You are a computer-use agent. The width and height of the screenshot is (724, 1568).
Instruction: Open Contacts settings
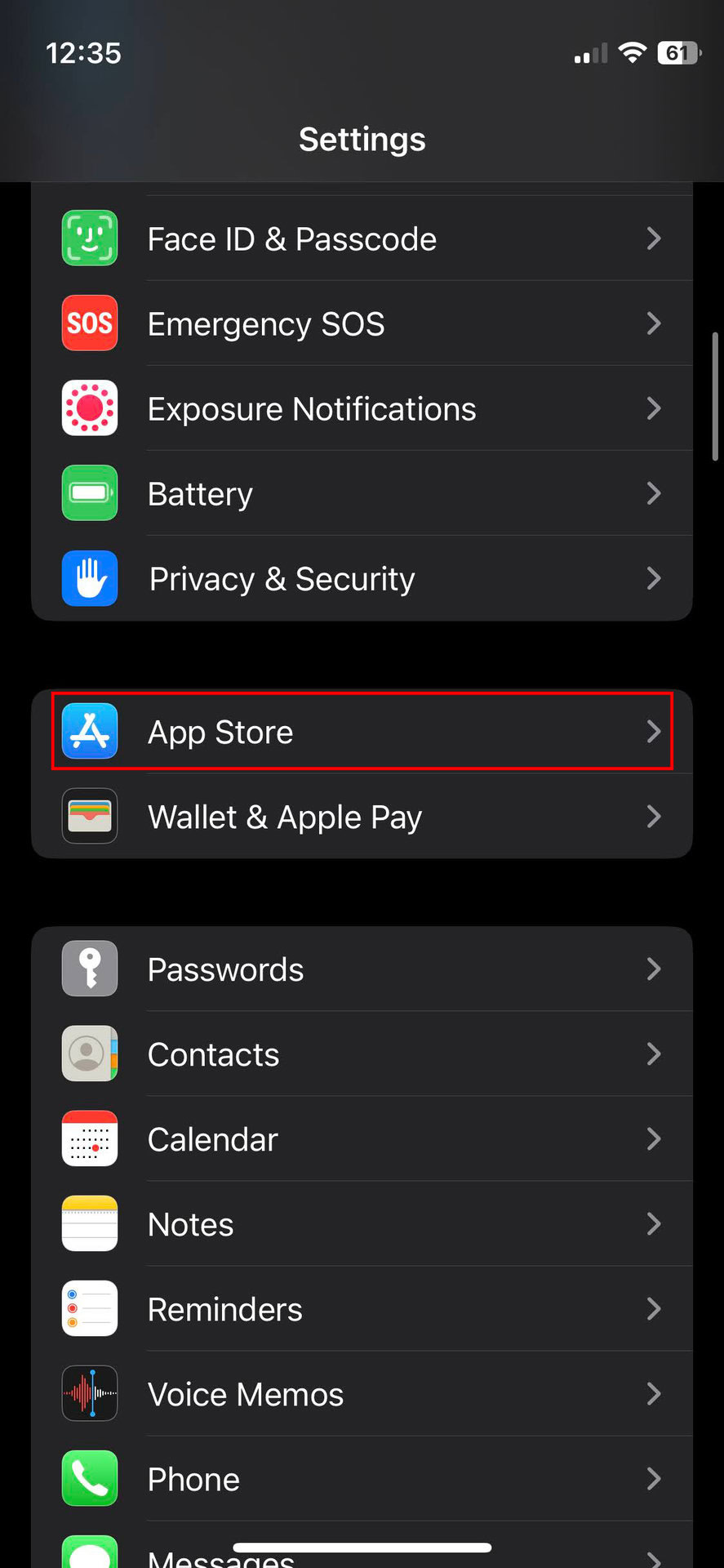362,1054
